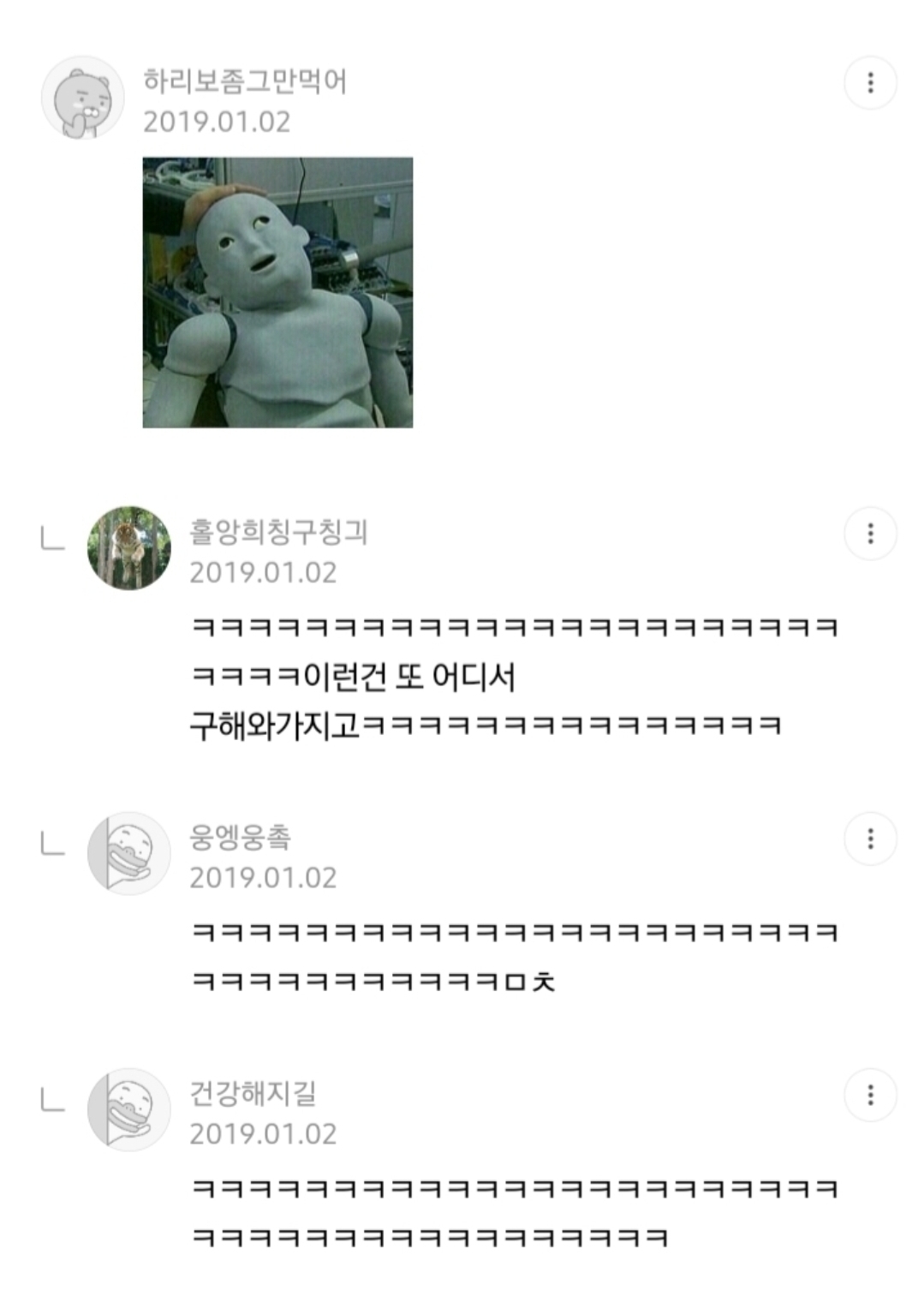
Task: Open 하리보좀그만먹어's profile picture
Action: (83, 99)
